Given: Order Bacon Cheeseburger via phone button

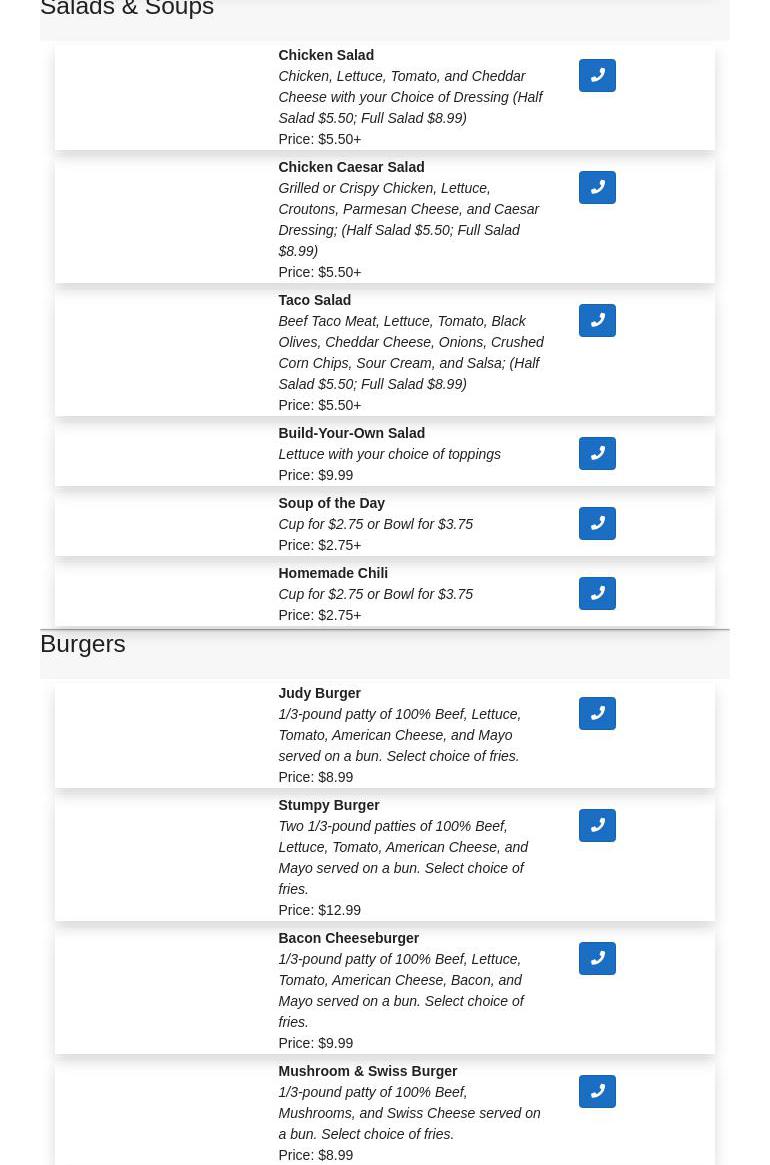Looking at the screenshot, I should [597, 959].
